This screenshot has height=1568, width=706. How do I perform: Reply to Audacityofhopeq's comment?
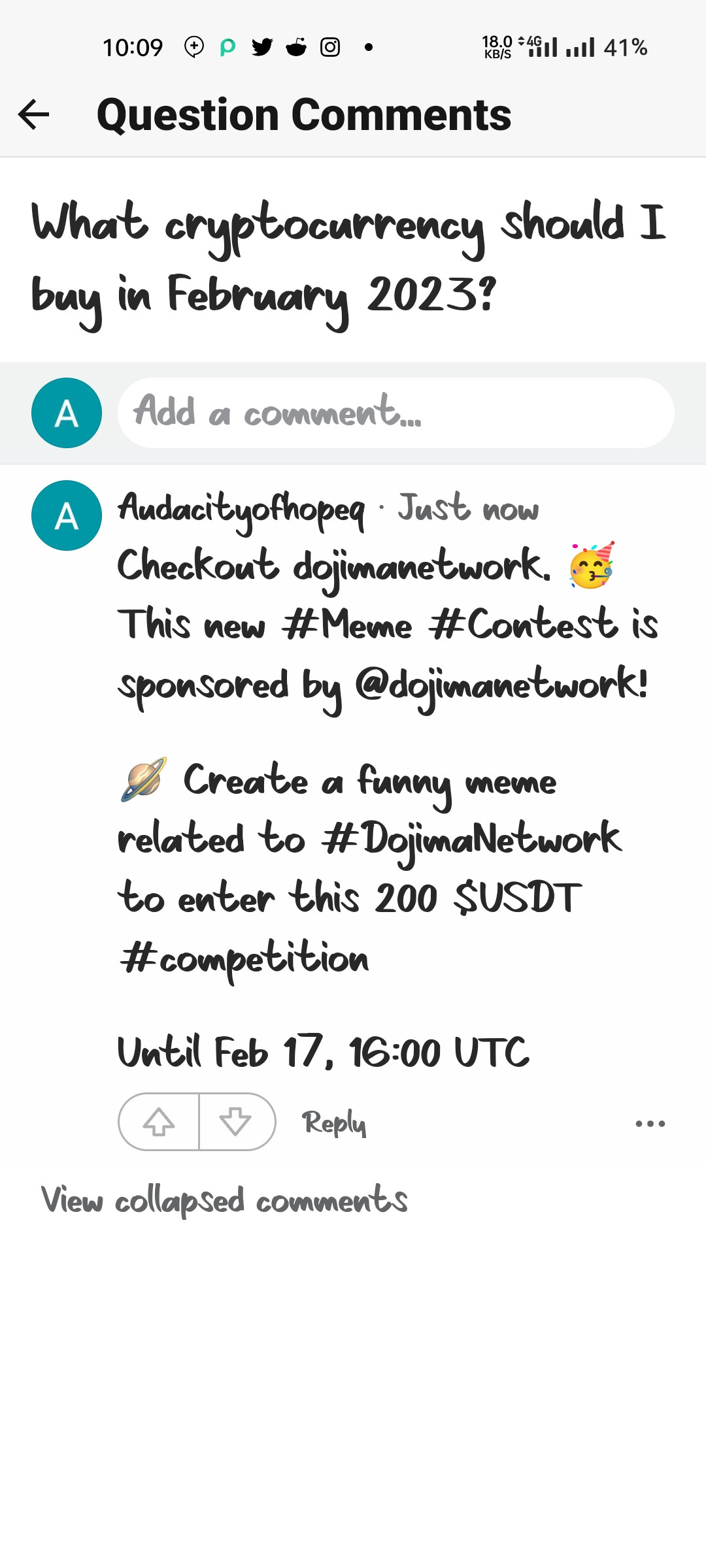tap(333, 1122)
